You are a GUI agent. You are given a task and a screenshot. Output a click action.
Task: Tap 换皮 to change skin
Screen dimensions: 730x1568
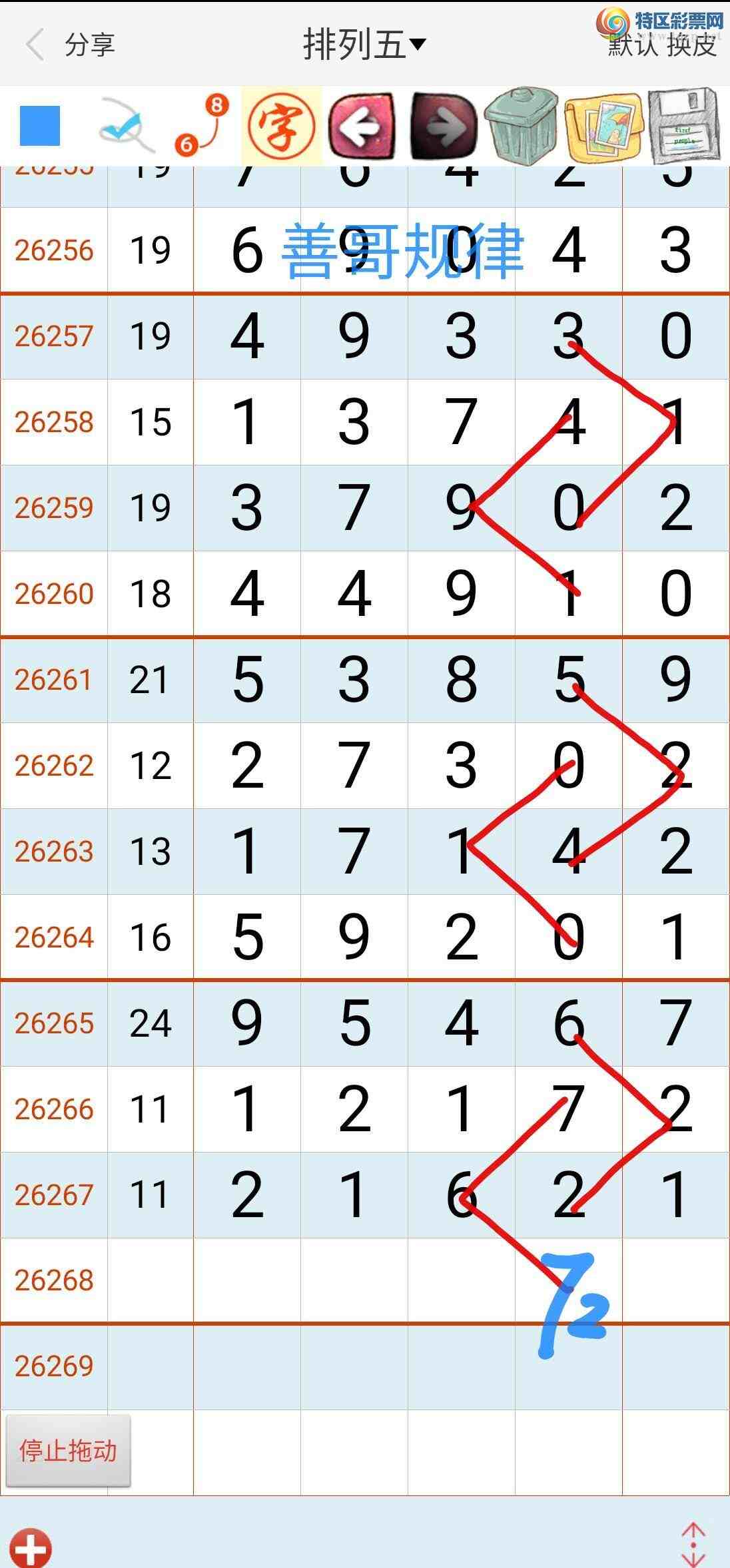click(691, 45)
